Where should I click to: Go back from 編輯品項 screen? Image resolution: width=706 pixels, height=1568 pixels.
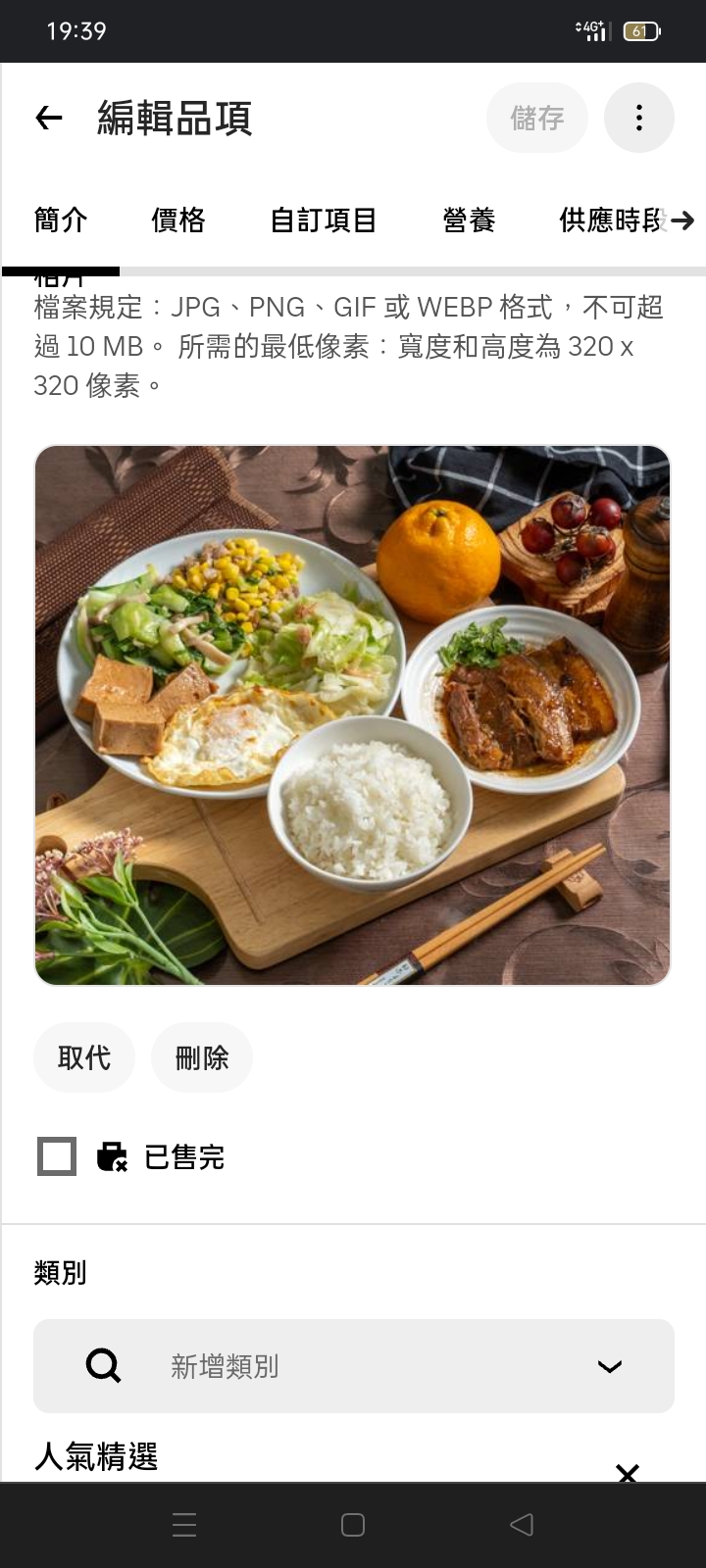[x=49, y=119]
